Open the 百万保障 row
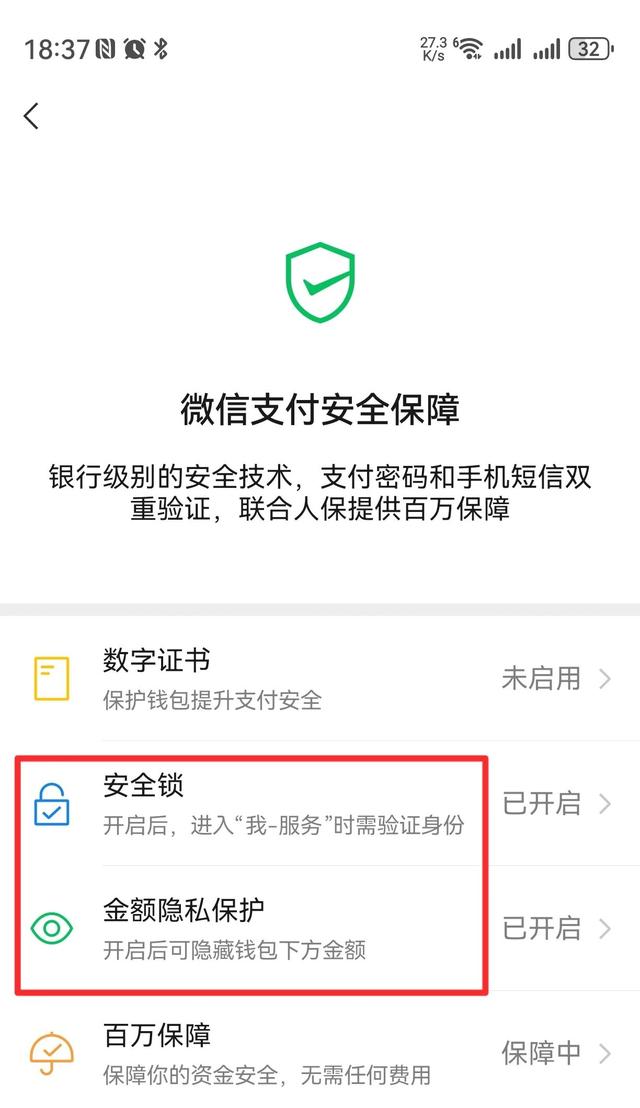The width and height of the screenshot is (640, 1108). [320, 1052]
